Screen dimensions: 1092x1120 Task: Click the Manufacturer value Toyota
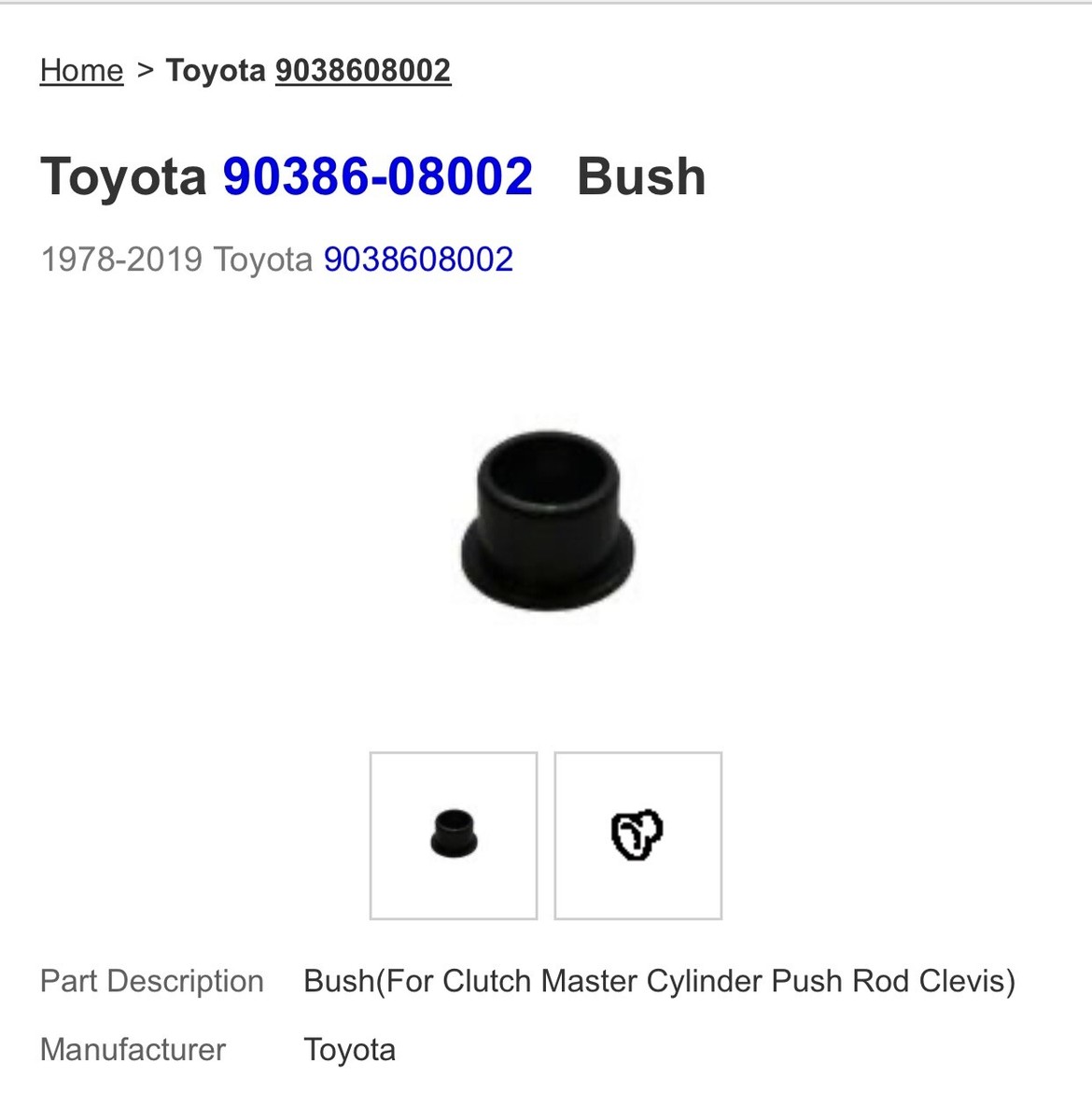click(x=350, y=1049)
